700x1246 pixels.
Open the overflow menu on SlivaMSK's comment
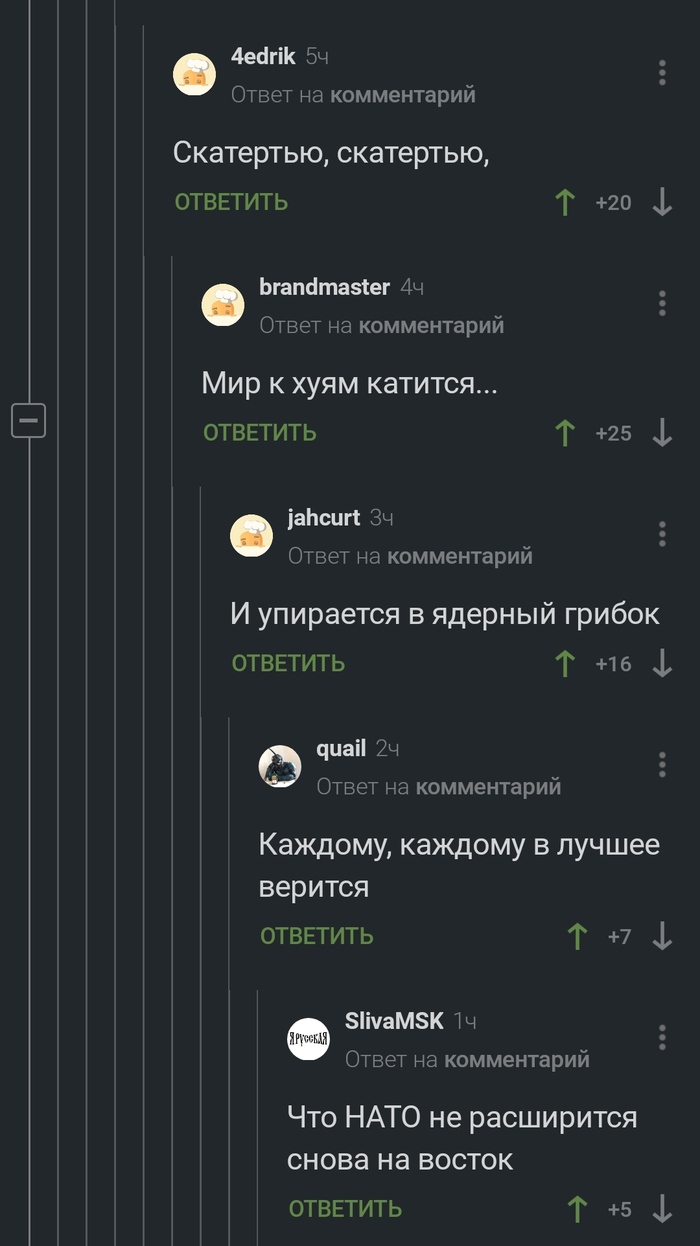coord(662,1037)
